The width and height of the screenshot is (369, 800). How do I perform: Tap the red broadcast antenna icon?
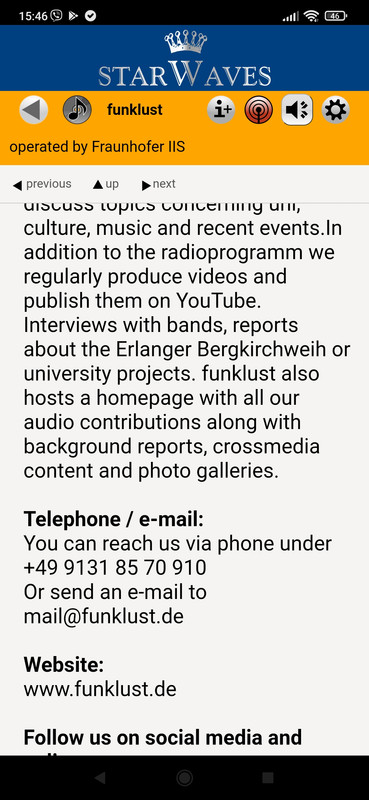259,110
